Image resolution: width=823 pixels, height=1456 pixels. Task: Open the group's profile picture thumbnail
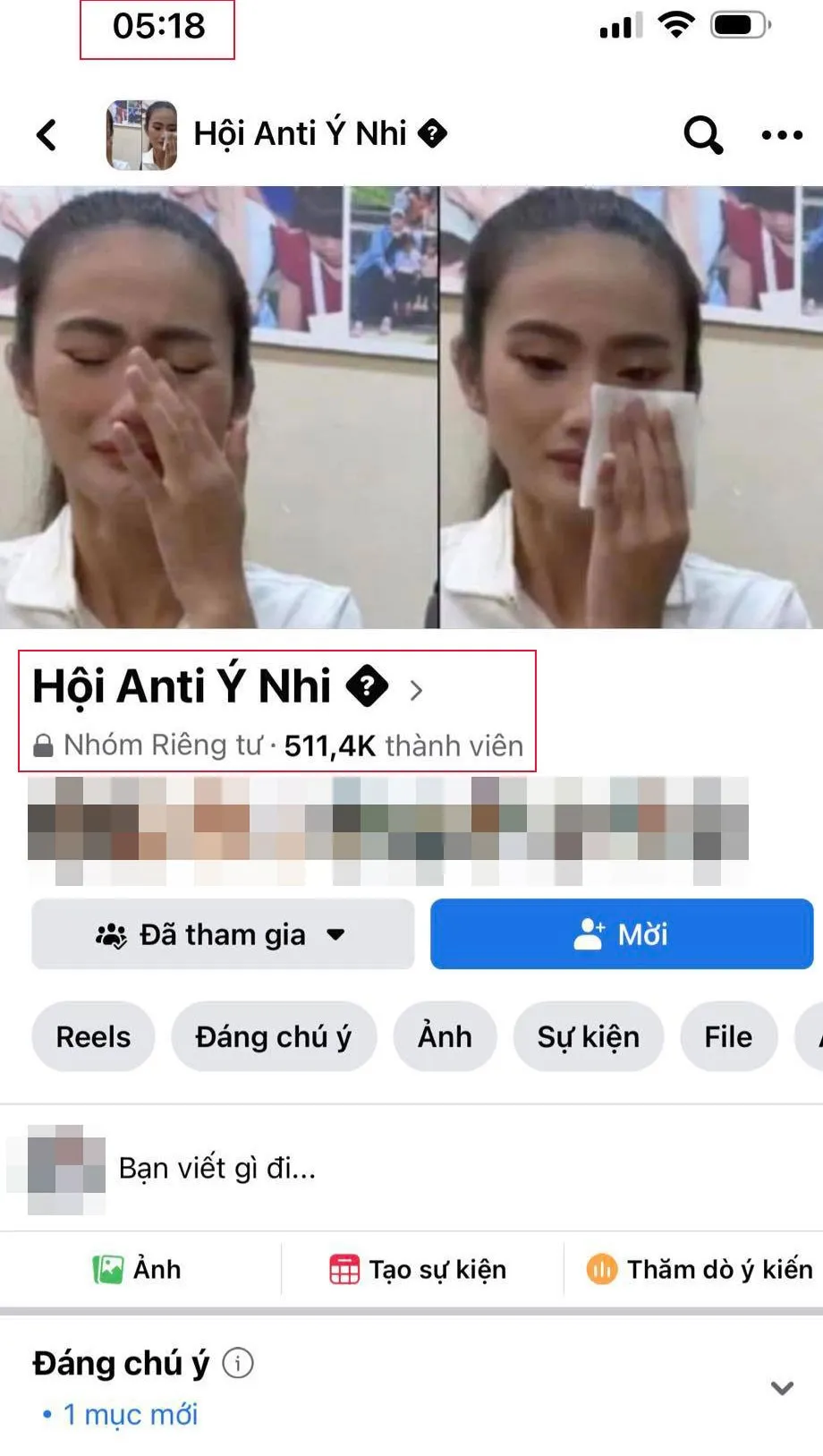point(140,134)
